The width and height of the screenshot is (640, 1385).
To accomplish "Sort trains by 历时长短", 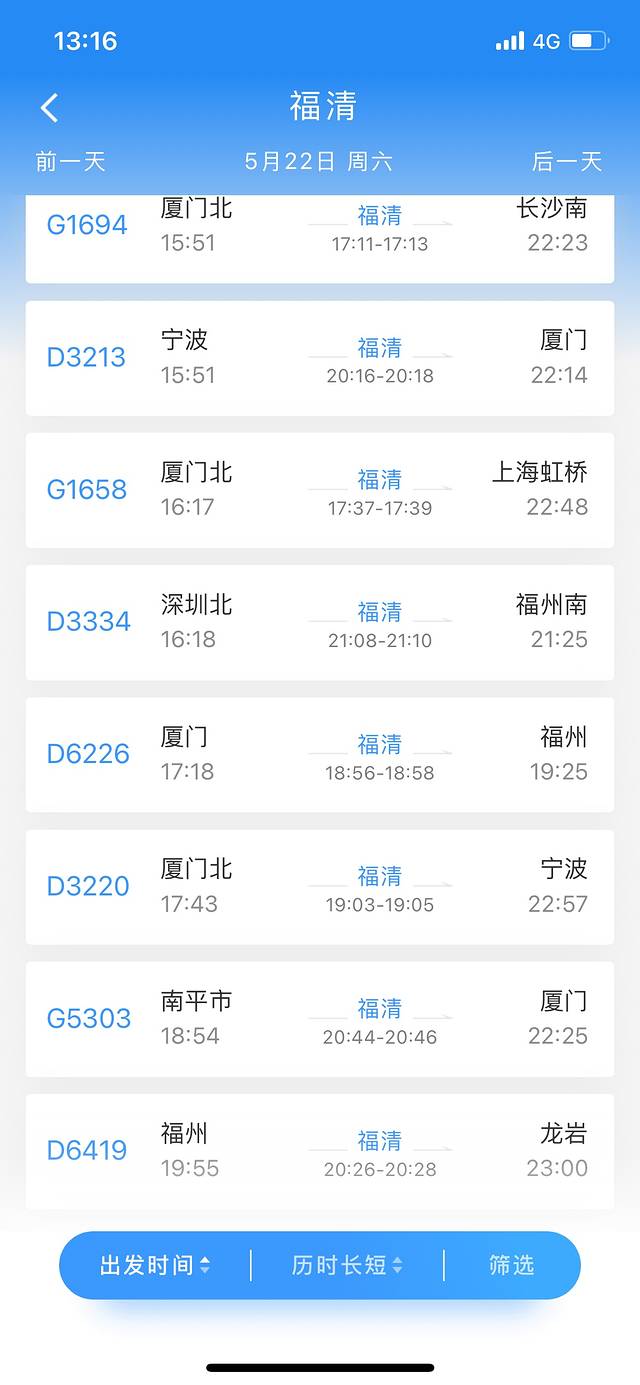I will [x=347, y=1265].
